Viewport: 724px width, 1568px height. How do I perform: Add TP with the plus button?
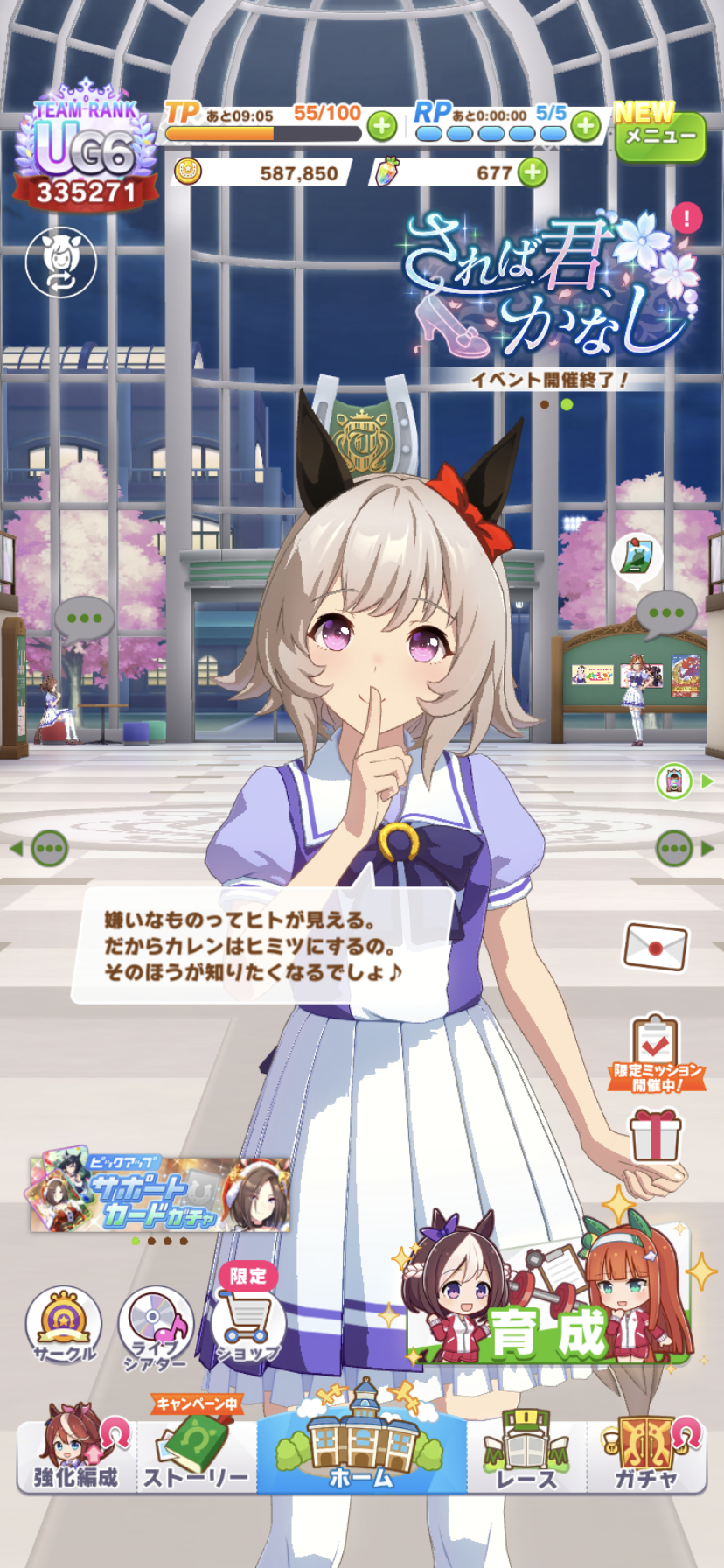[381, 126]
